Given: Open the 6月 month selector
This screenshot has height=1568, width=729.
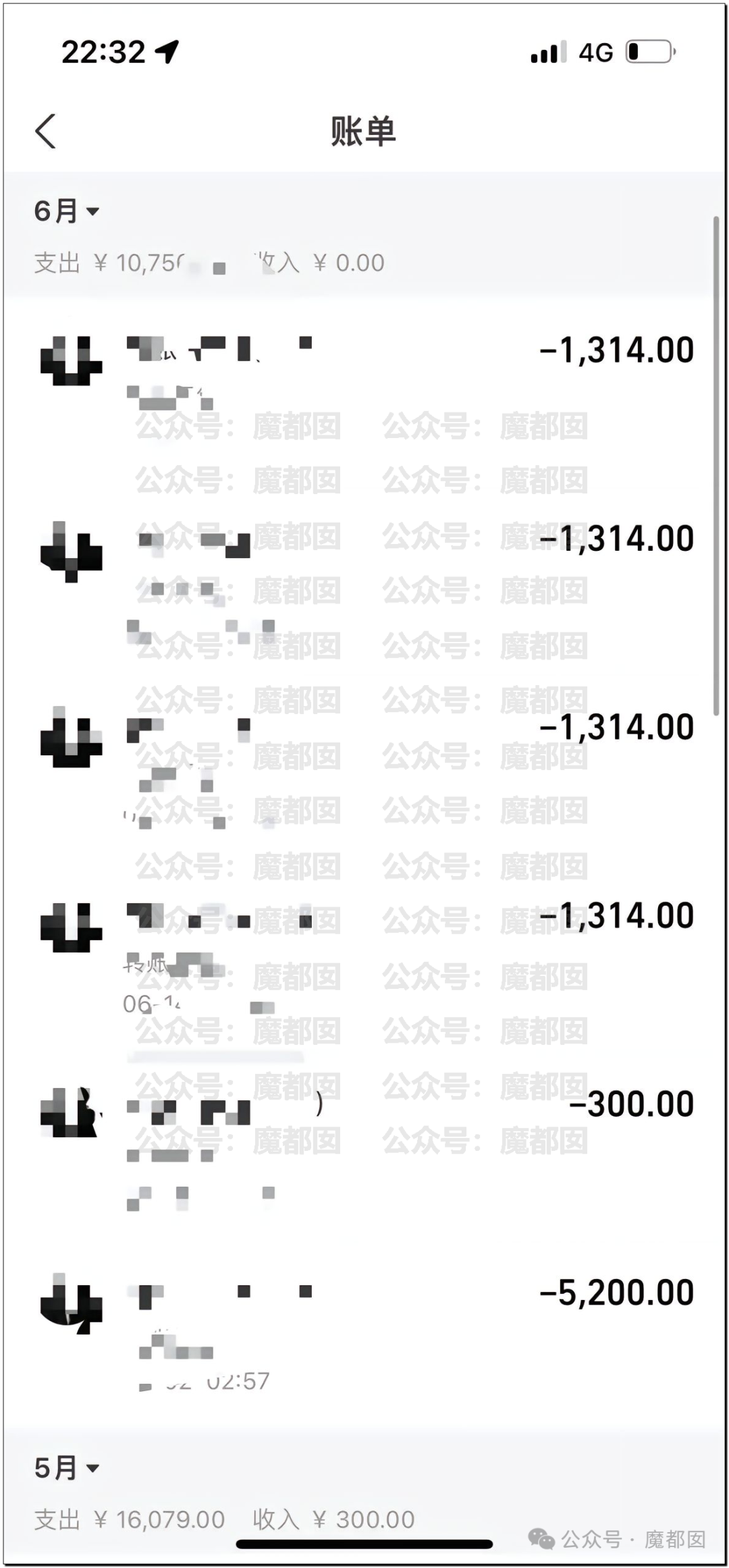Looking at the screenshot, I should [67, 211].
